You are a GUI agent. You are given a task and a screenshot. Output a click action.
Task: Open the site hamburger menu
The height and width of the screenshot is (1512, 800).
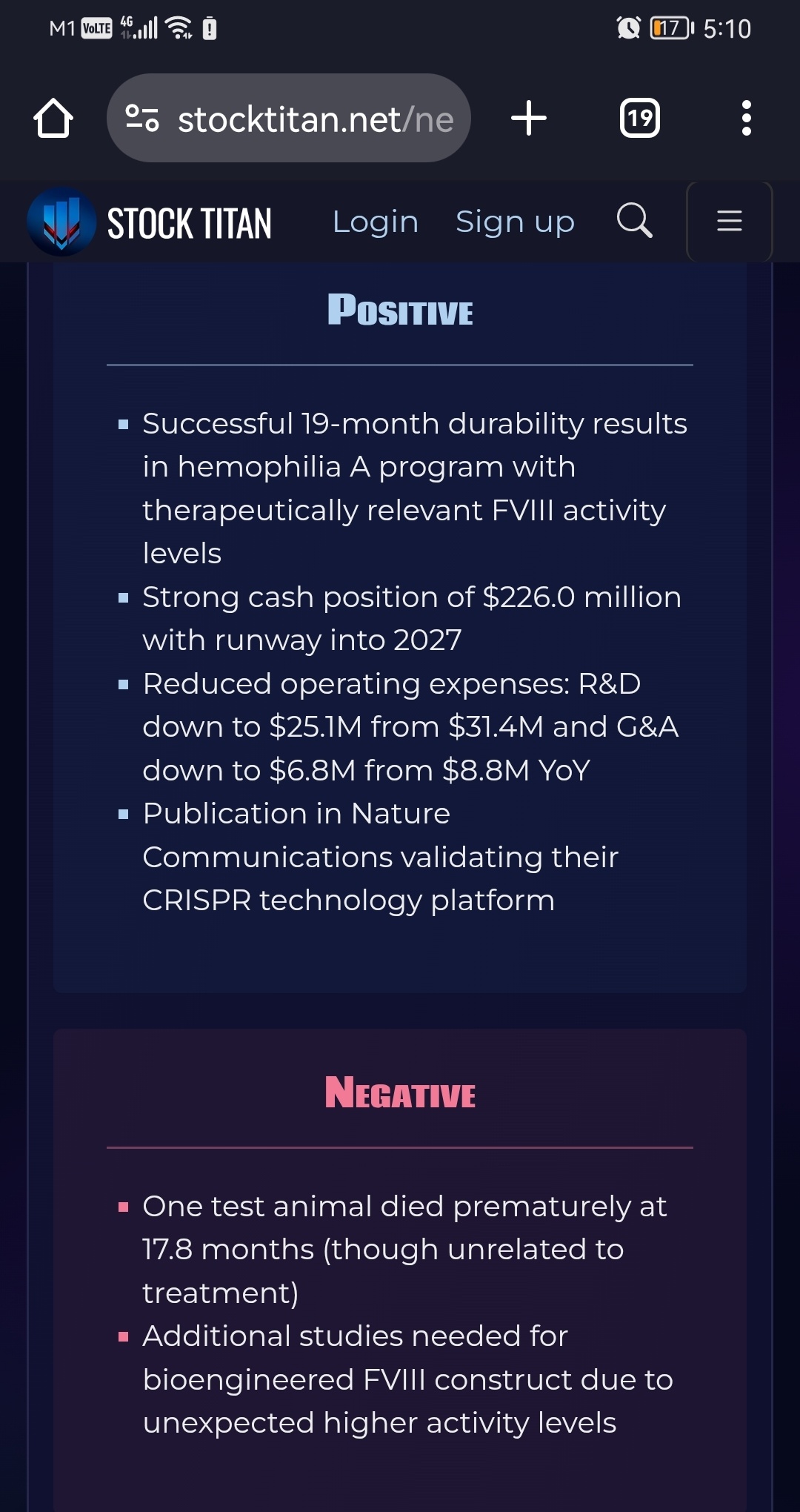click(730, 221)
